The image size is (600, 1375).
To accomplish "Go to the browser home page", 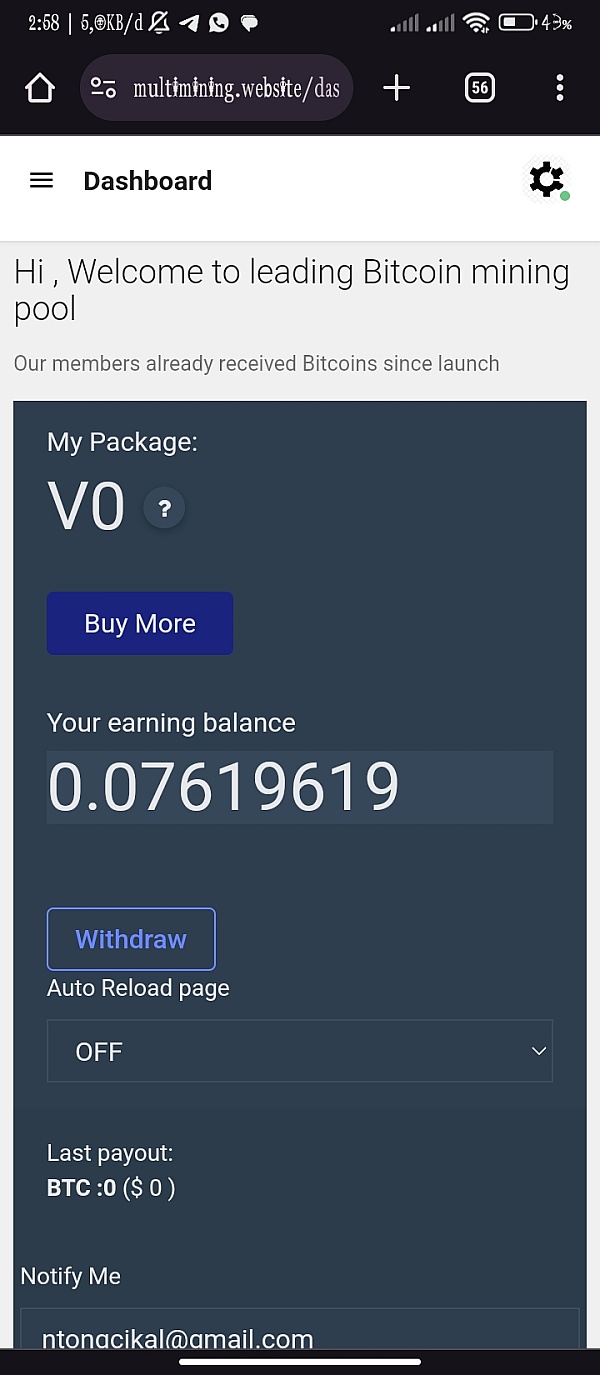I will click(x=40, y=88).
